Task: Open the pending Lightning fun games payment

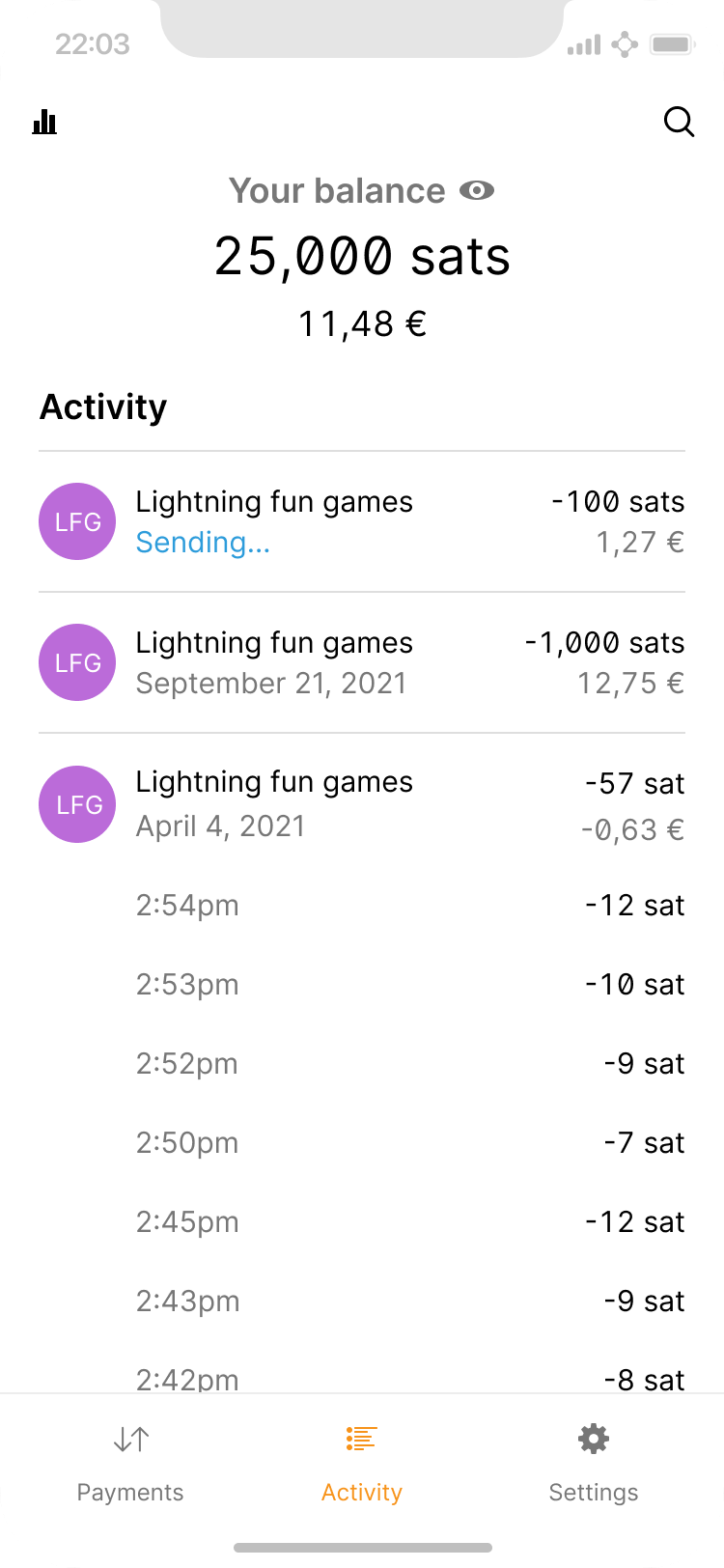Action: (x=362, y=521)
